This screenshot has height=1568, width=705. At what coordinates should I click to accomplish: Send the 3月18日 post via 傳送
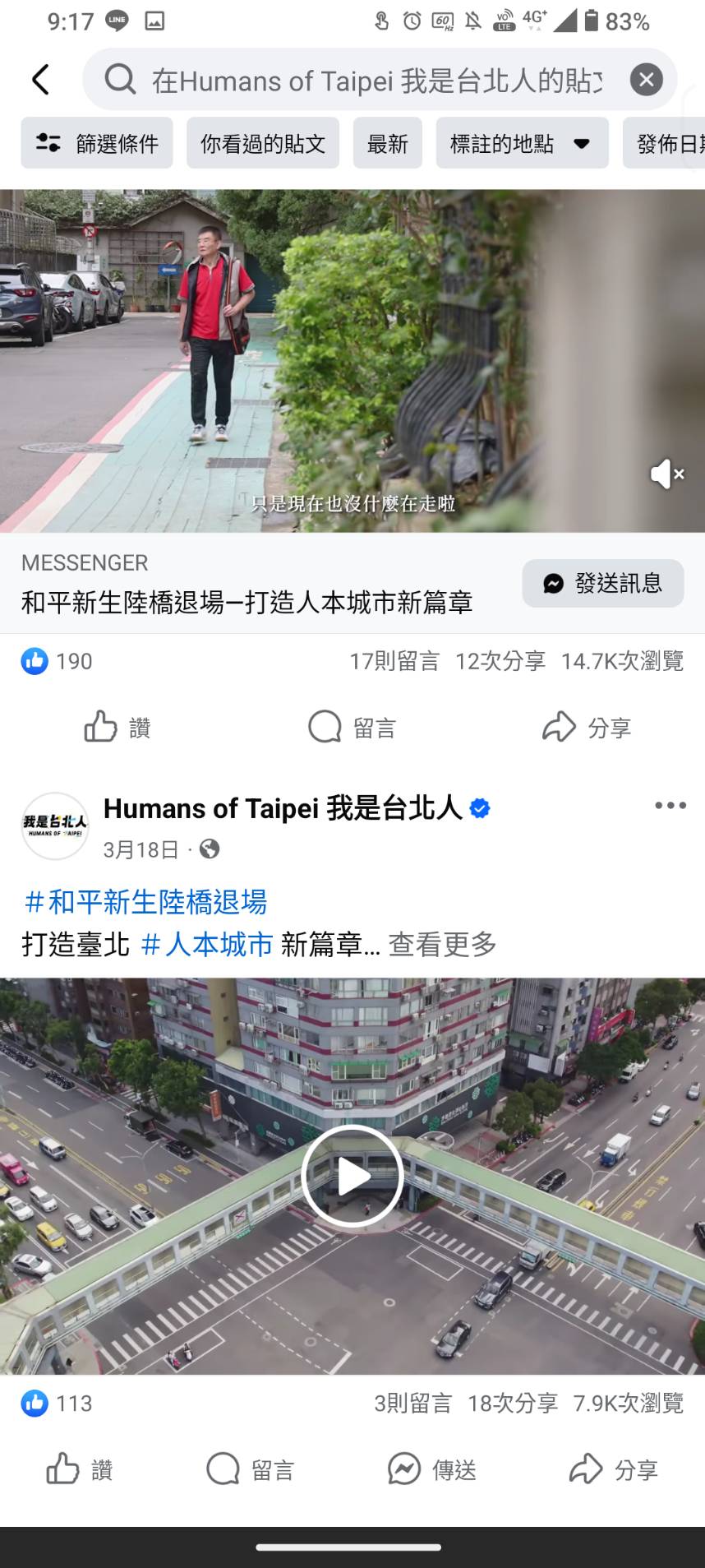click(432, 1469)
